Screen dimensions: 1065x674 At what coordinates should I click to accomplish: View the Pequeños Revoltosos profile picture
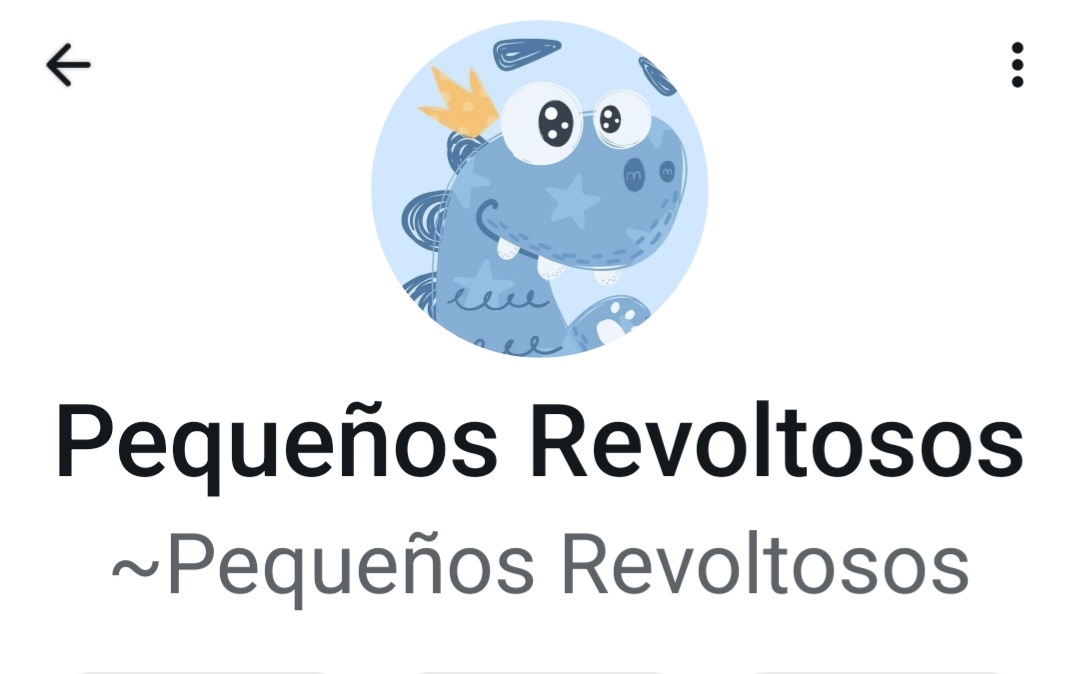[539, 189]
